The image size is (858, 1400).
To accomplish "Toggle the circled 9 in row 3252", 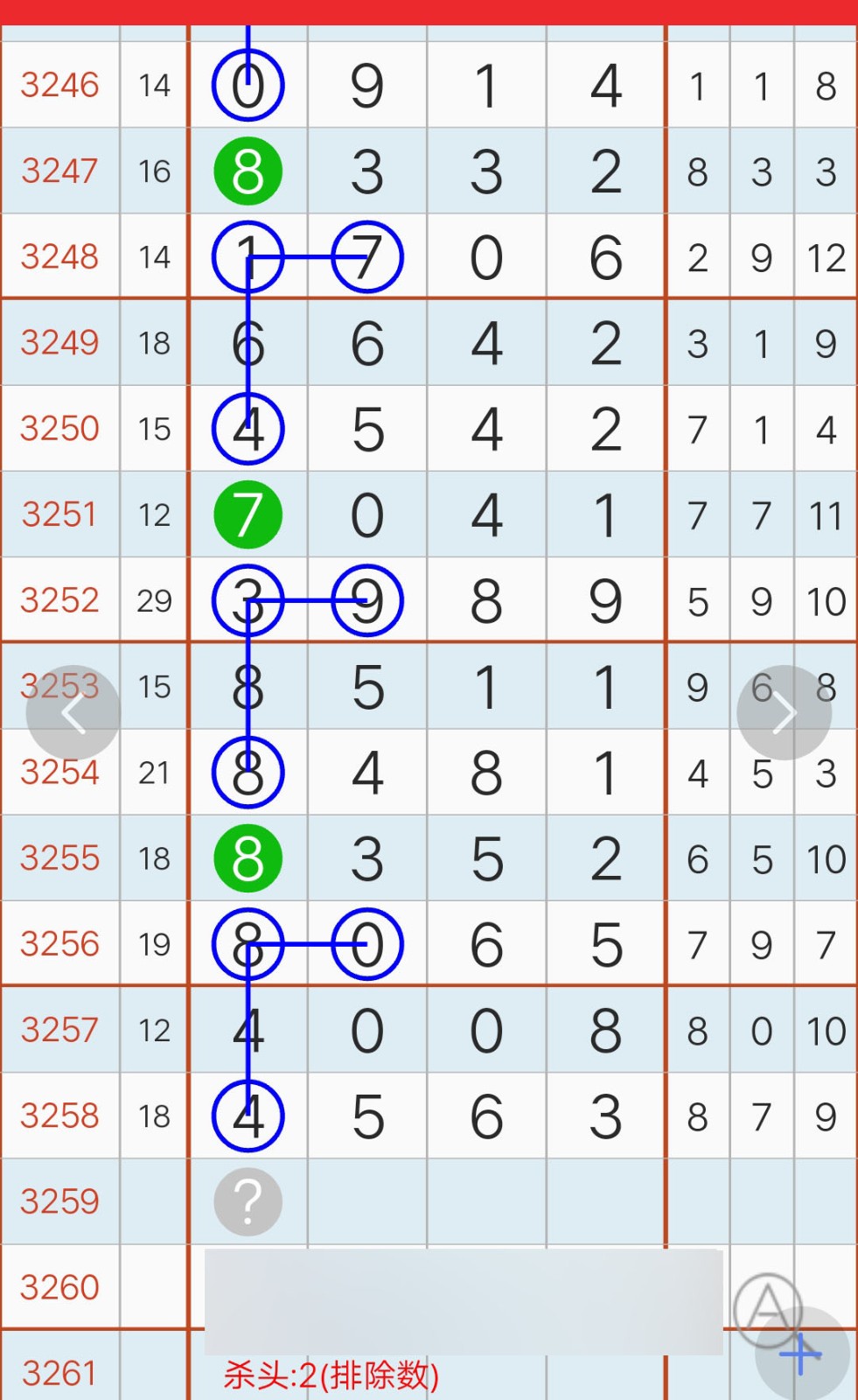I will point(367,600).
